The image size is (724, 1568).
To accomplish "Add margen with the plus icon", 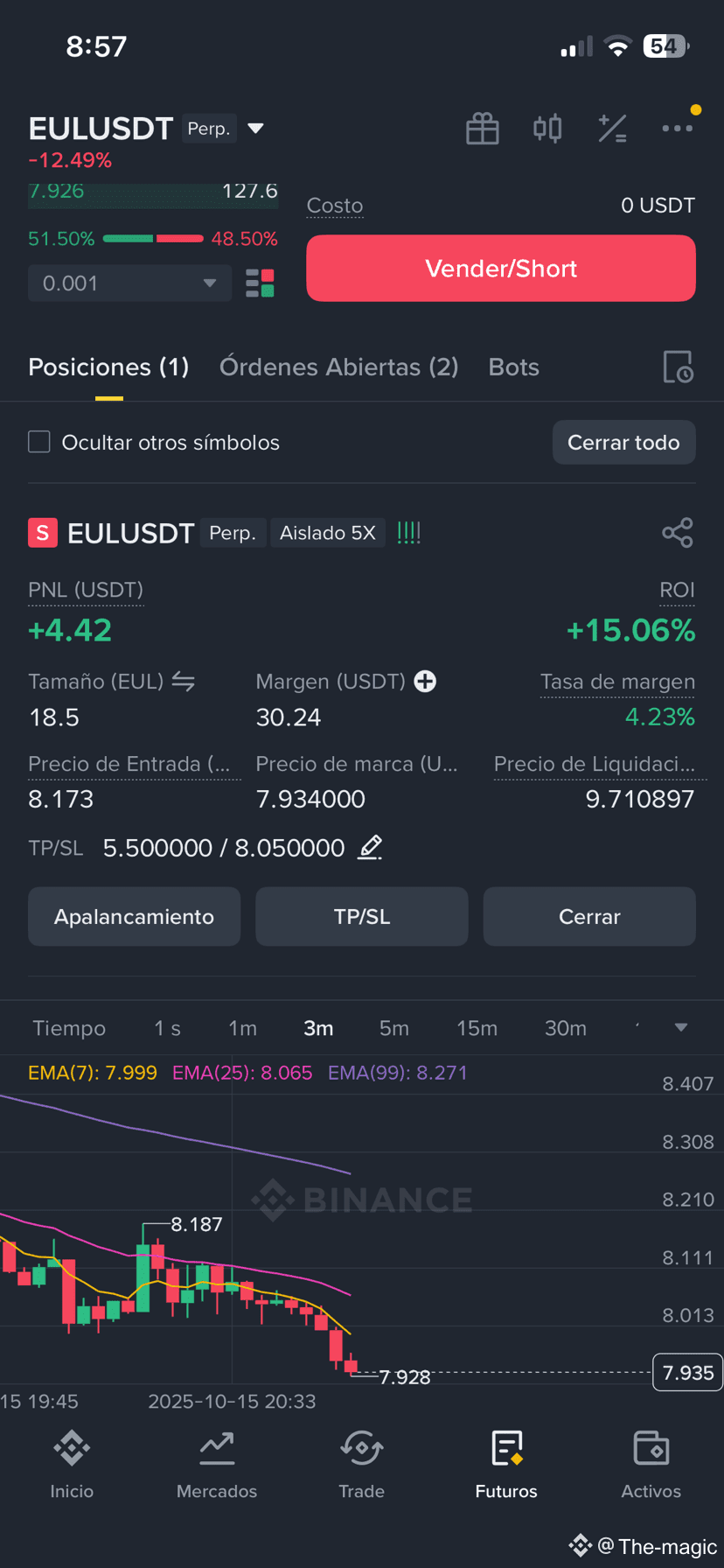I will coord(425,682).
